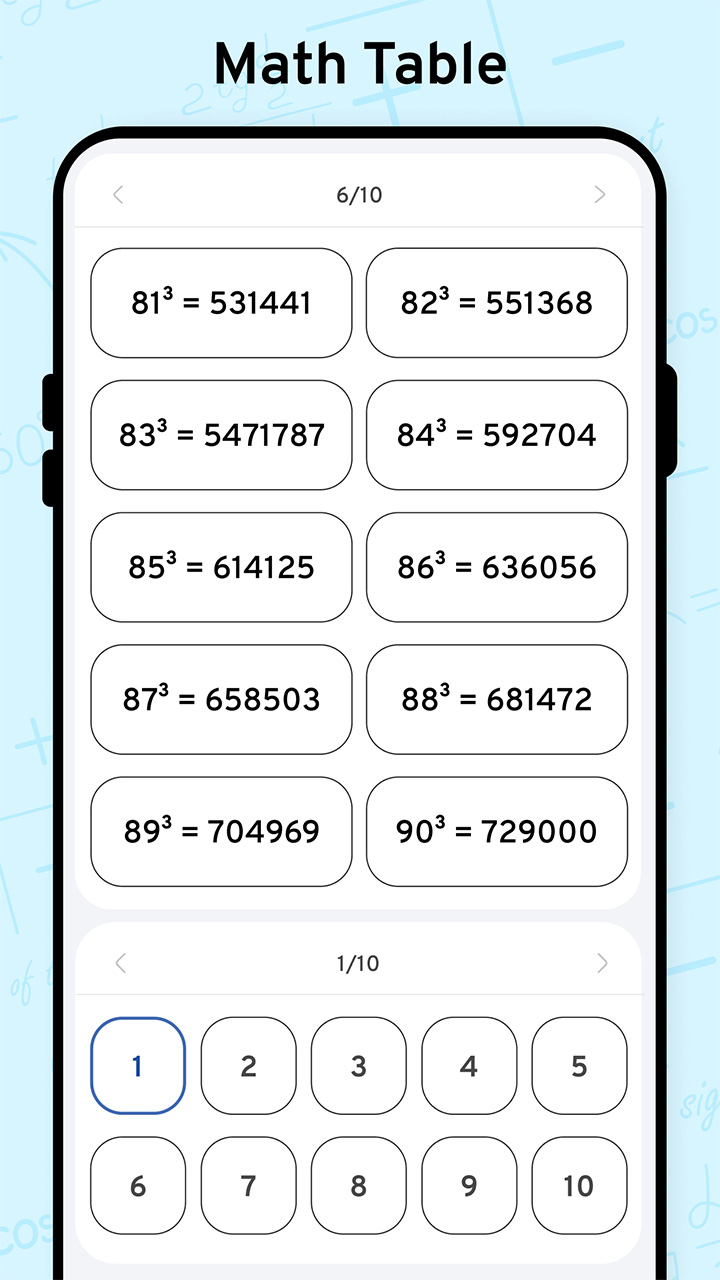Screen dimensions: 720x1280
Task: Tap the card showing 84 cubed
Action: [x=496, y=435]
